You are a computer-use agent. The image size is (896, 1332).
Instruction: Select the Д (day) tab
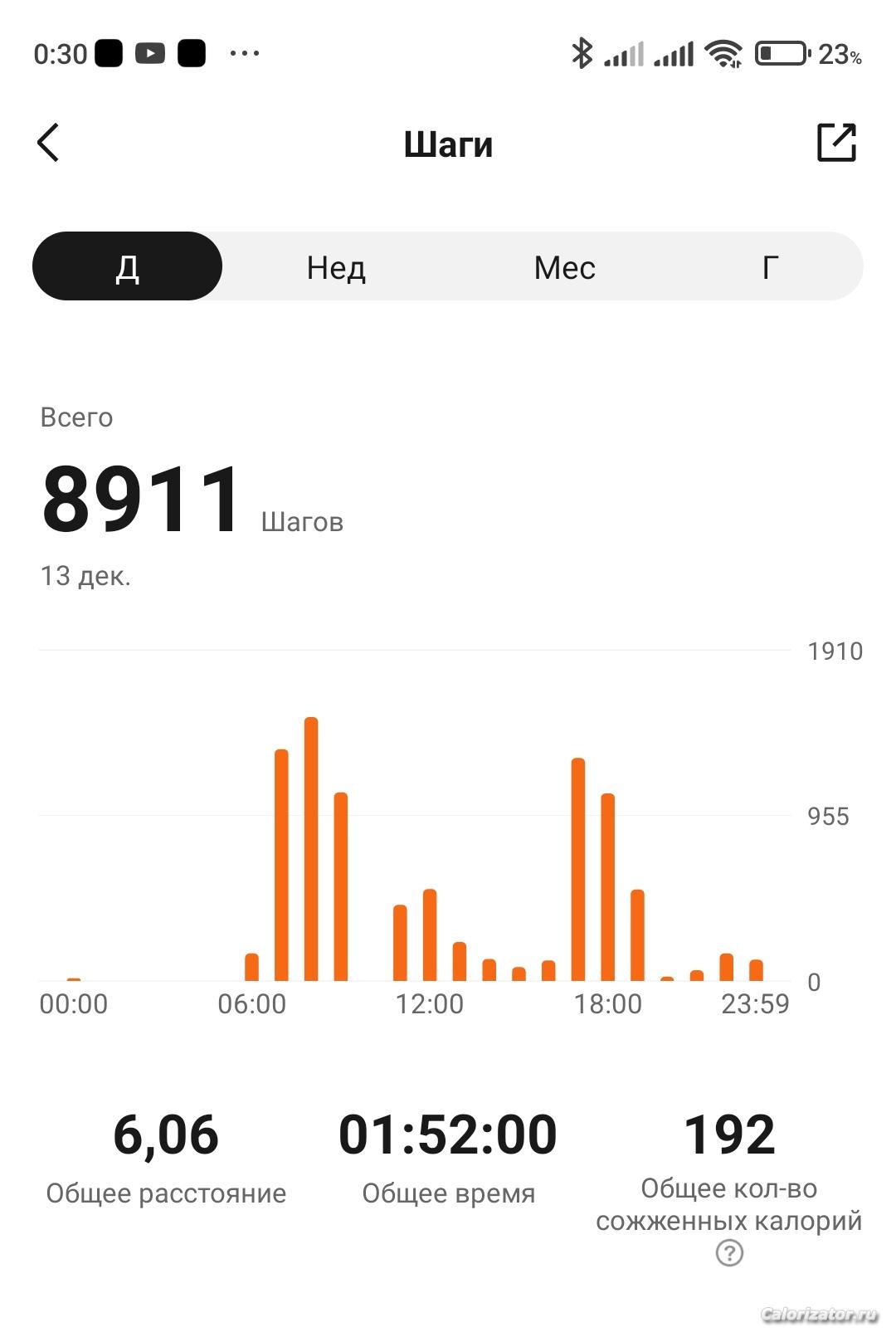(128, 267)
